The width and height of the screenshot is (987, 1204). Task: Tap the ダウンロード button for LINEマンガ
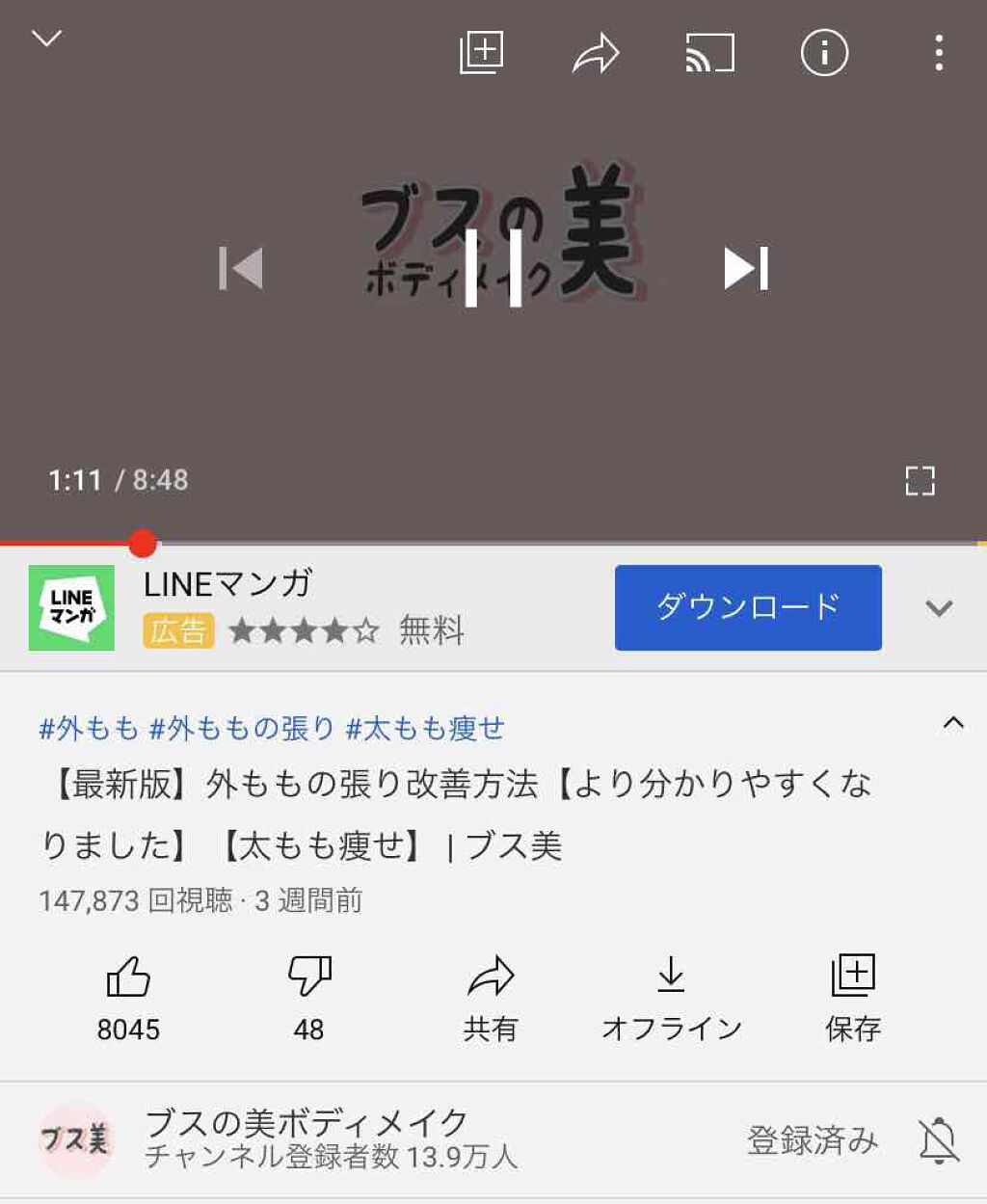point(747,608)
